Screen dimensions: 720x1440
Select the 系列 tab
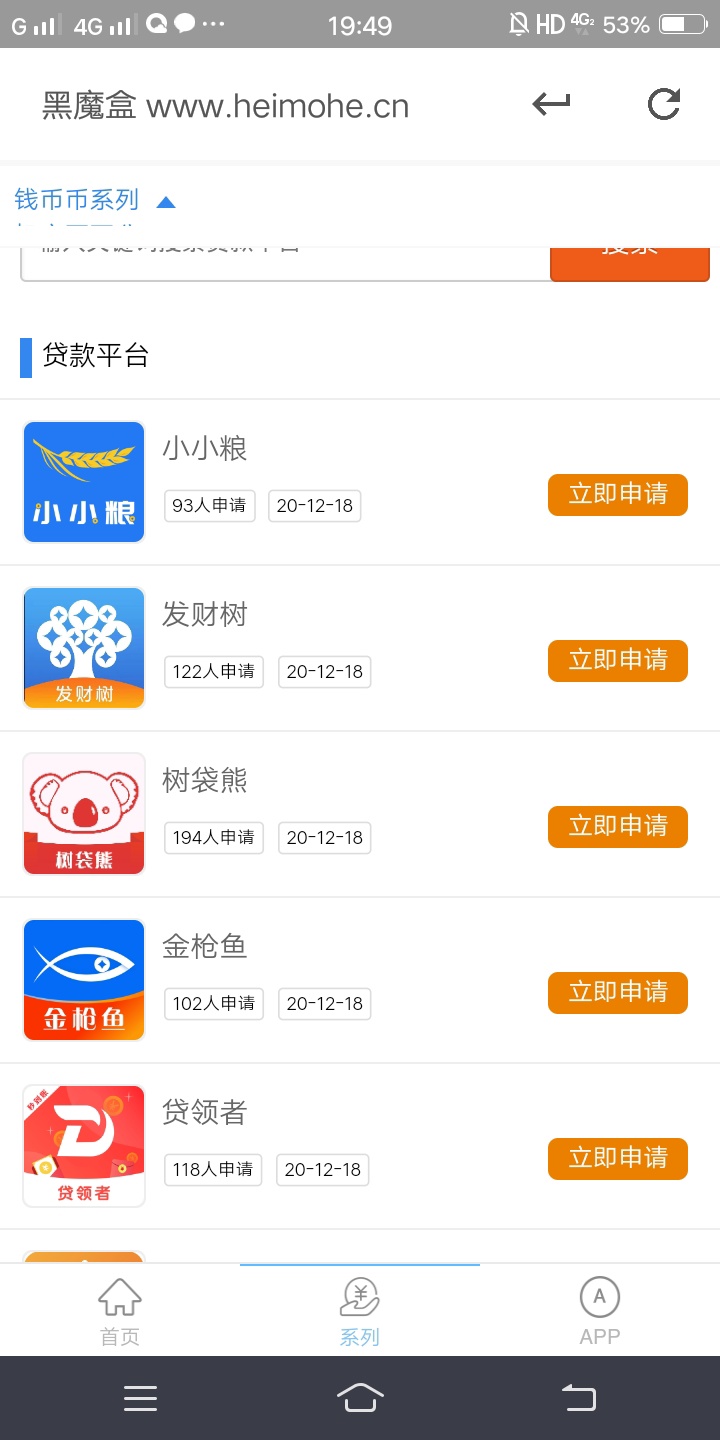(x=360, y=1311)
